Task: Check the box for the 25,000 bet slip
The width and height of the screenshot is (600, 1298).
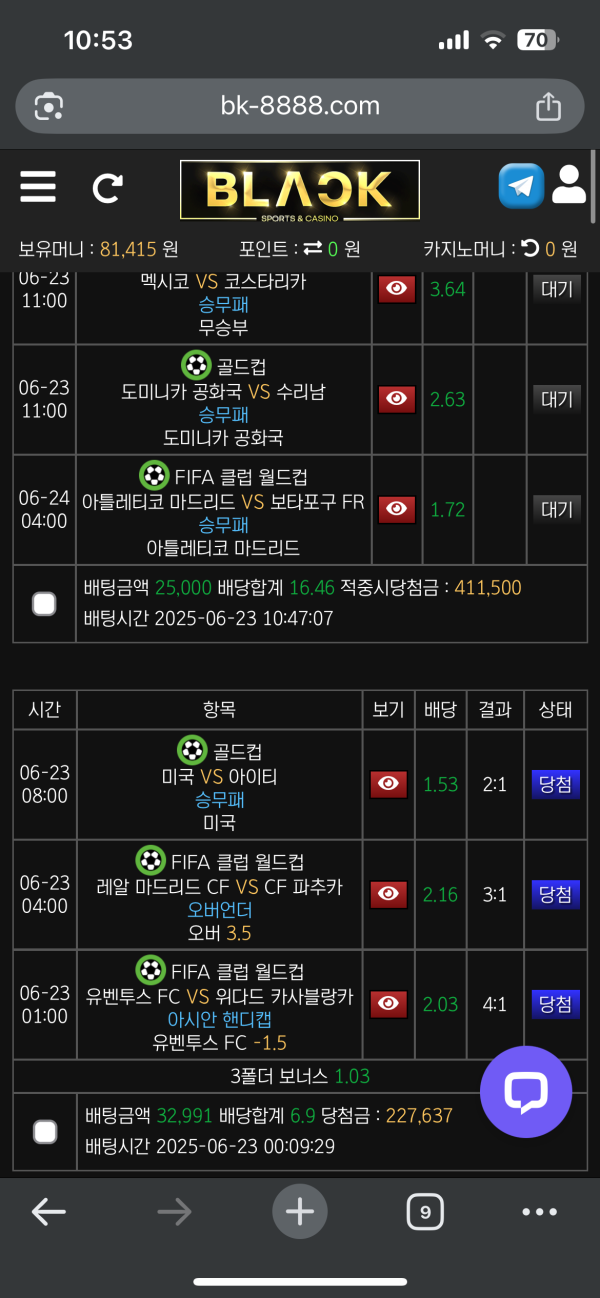Action: click(44, 603)
